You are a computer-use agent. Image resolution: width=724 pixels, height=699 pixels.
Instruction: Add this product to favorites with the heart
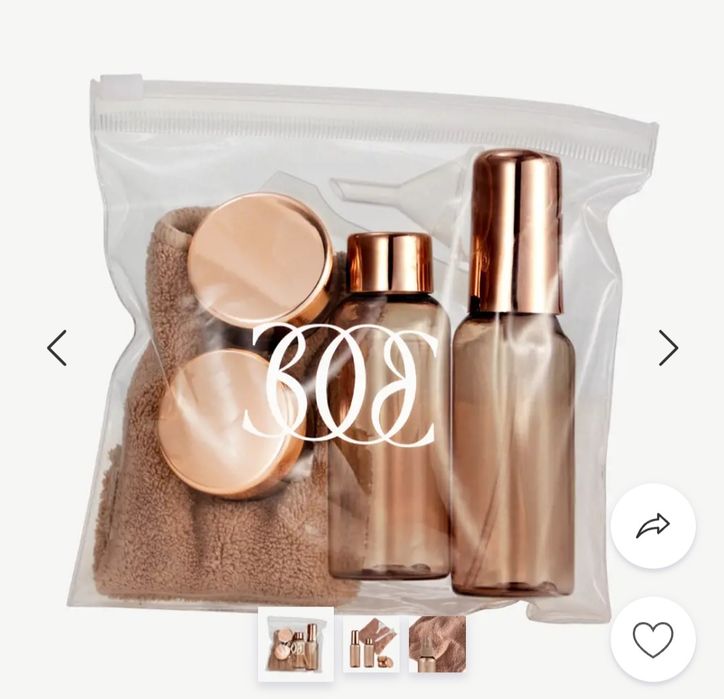(652, 640)
